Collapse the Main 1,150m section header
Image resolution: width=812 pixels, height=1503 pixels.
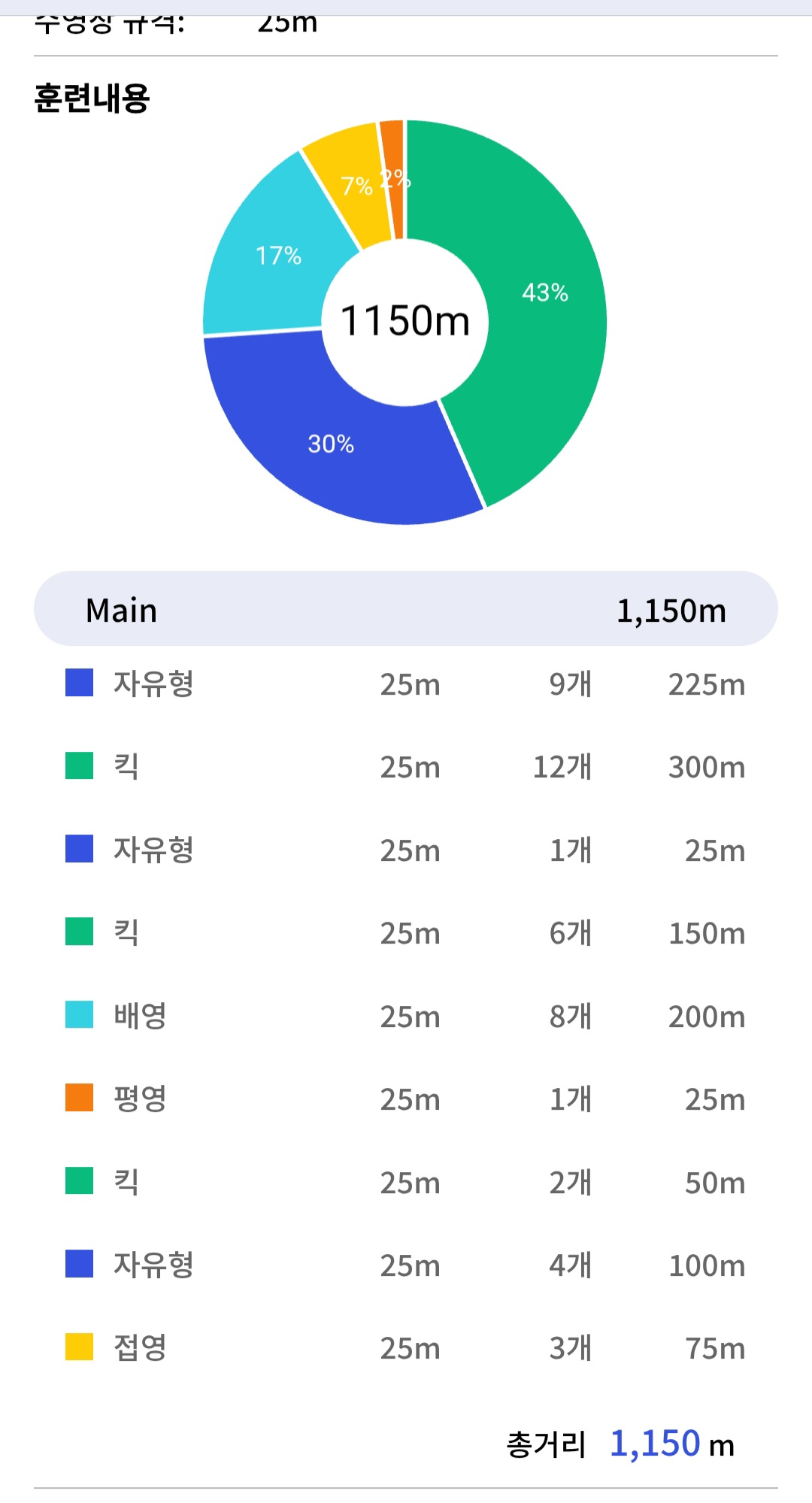[x=405, y=609]
